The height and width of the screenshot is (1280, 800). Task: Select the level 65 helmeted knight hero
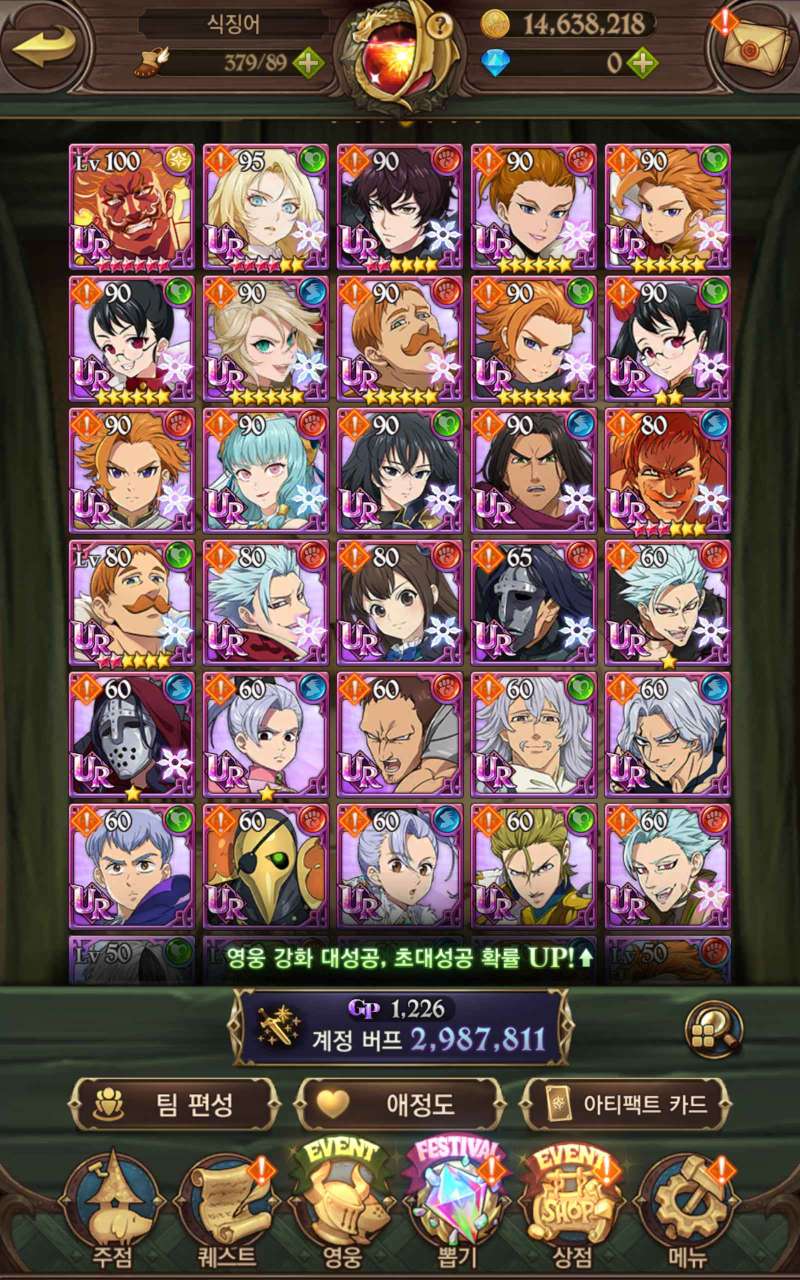(x=534, y=602)
